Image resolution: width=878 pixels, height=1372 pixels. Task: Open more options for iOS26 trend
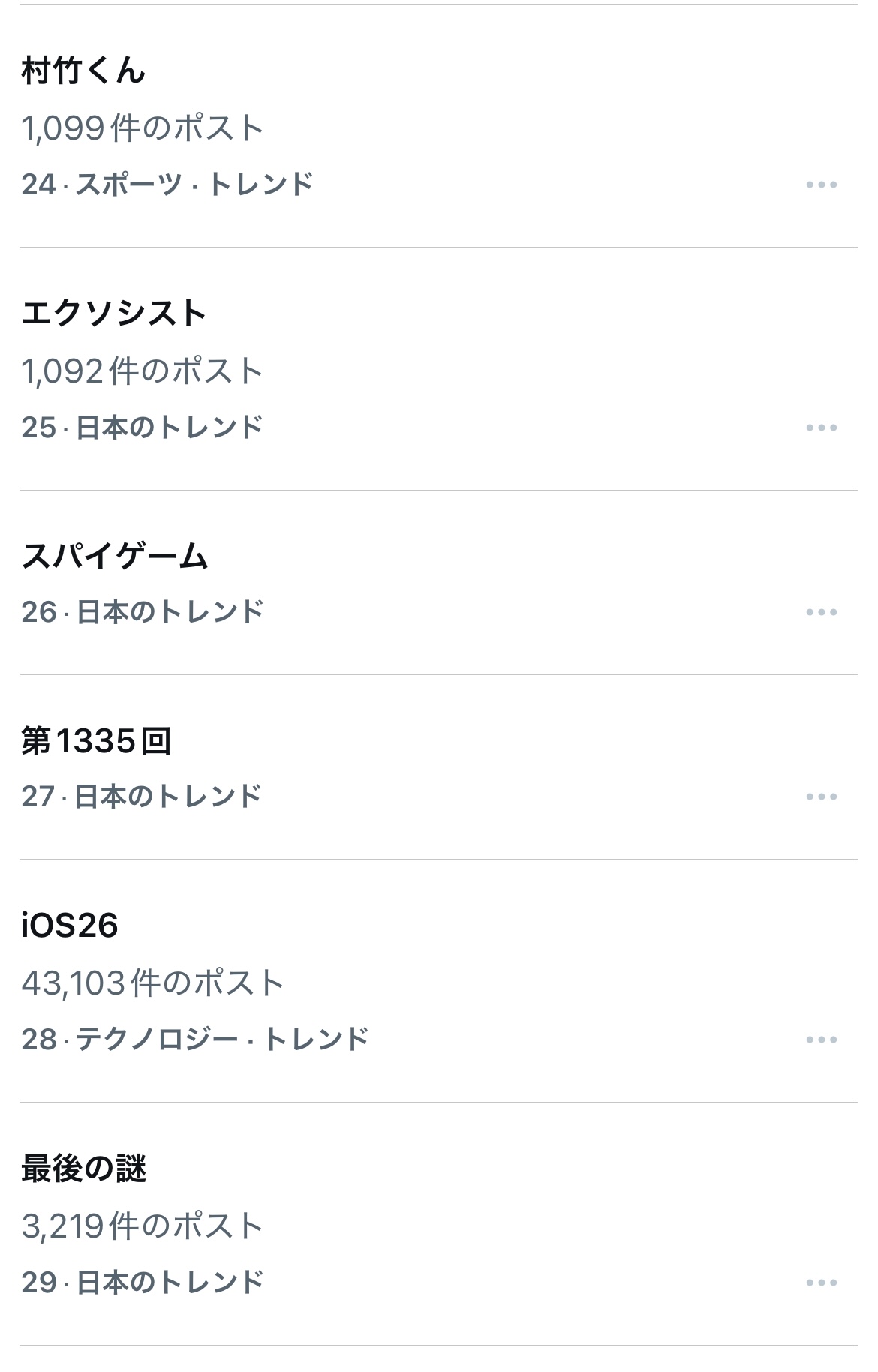point(821,1040)
